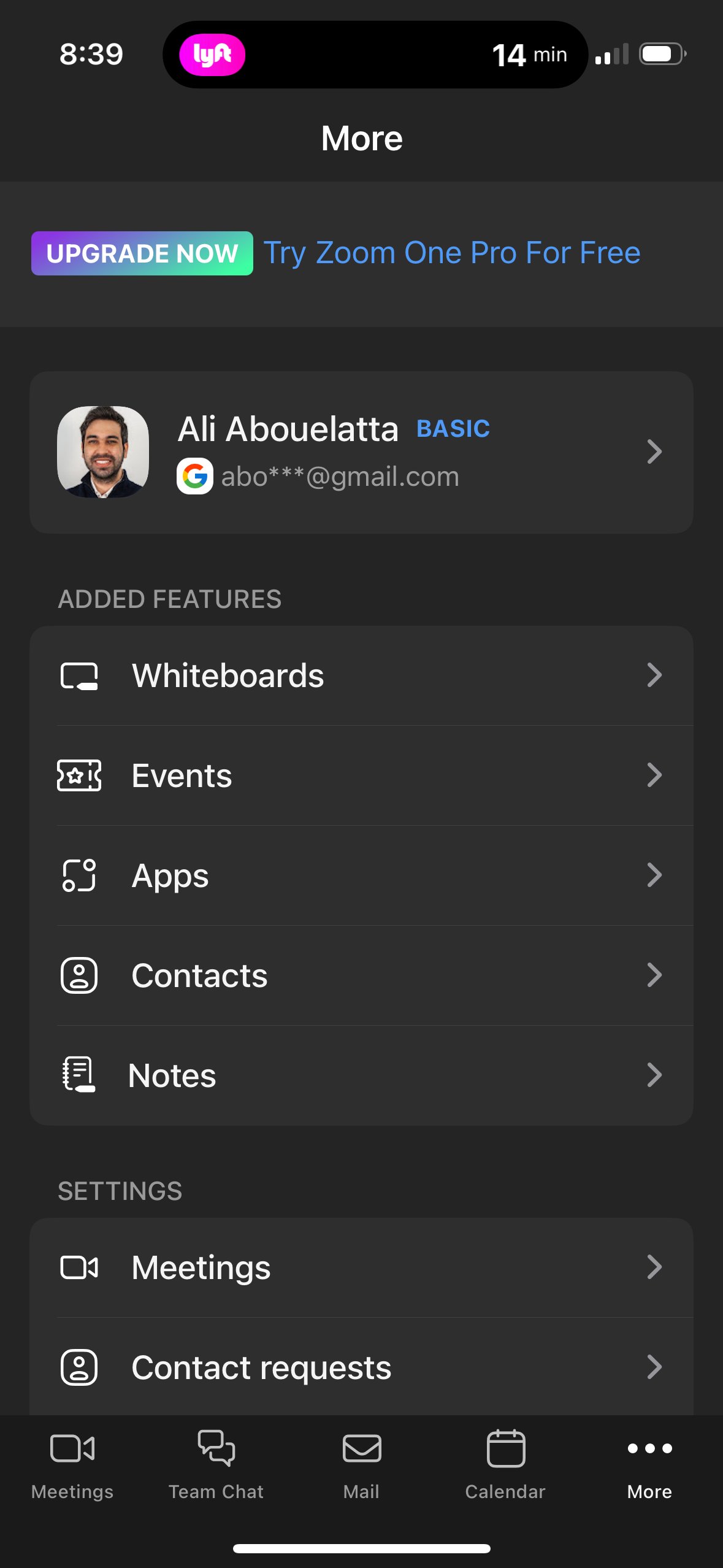
Task: Click the Contacts icon
Action: tap(79, 975)
